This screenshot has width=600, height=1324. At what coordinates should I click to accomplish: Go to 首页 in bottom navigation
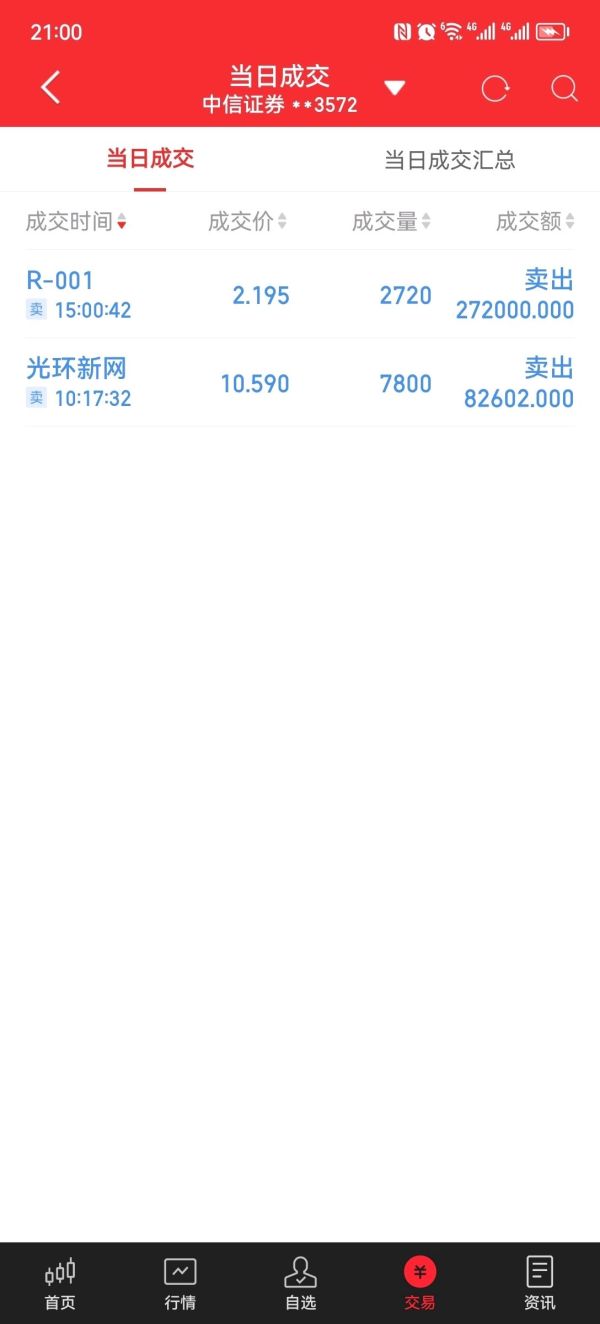(60, 1284)
